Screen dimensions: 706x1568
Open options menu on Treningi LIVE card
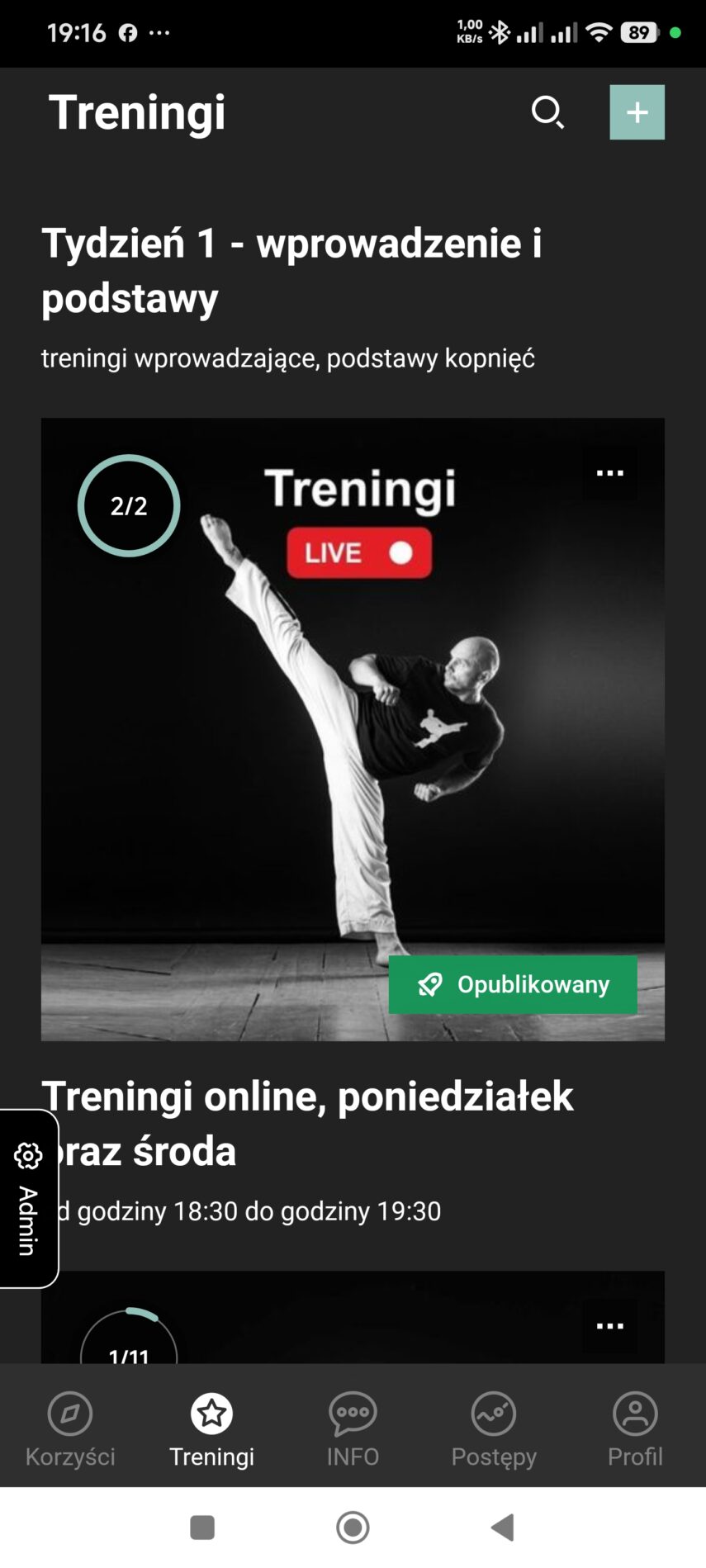point(609,473)
